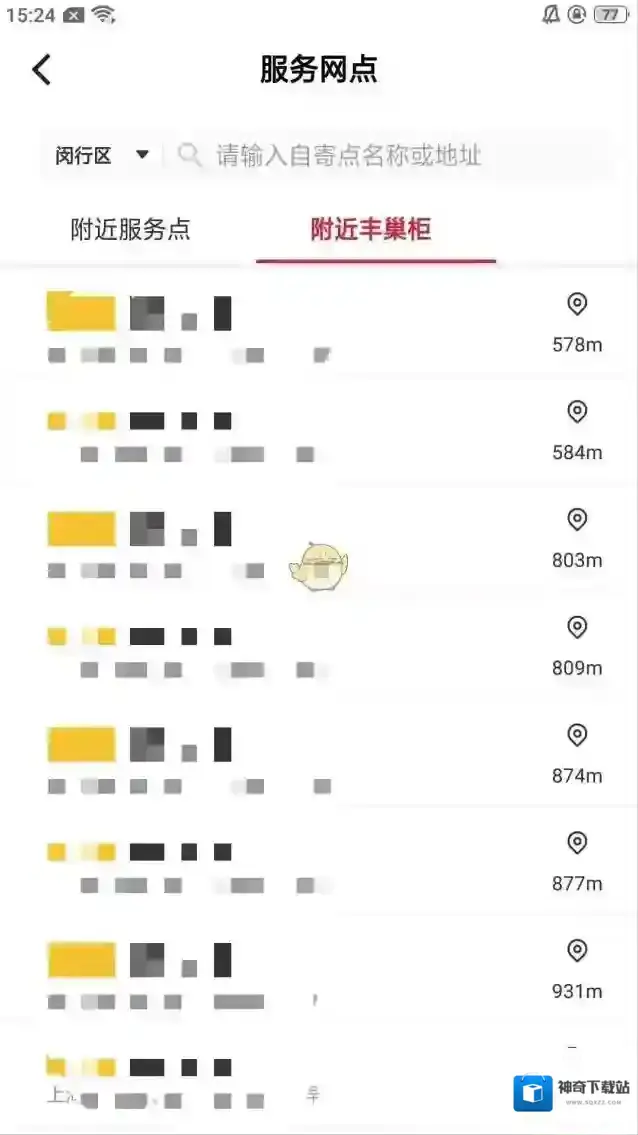Image resolution: width=638 pixels, height=1135 pixels.
Task: Open the locker listing 809m away
Action: pos(300,649)
